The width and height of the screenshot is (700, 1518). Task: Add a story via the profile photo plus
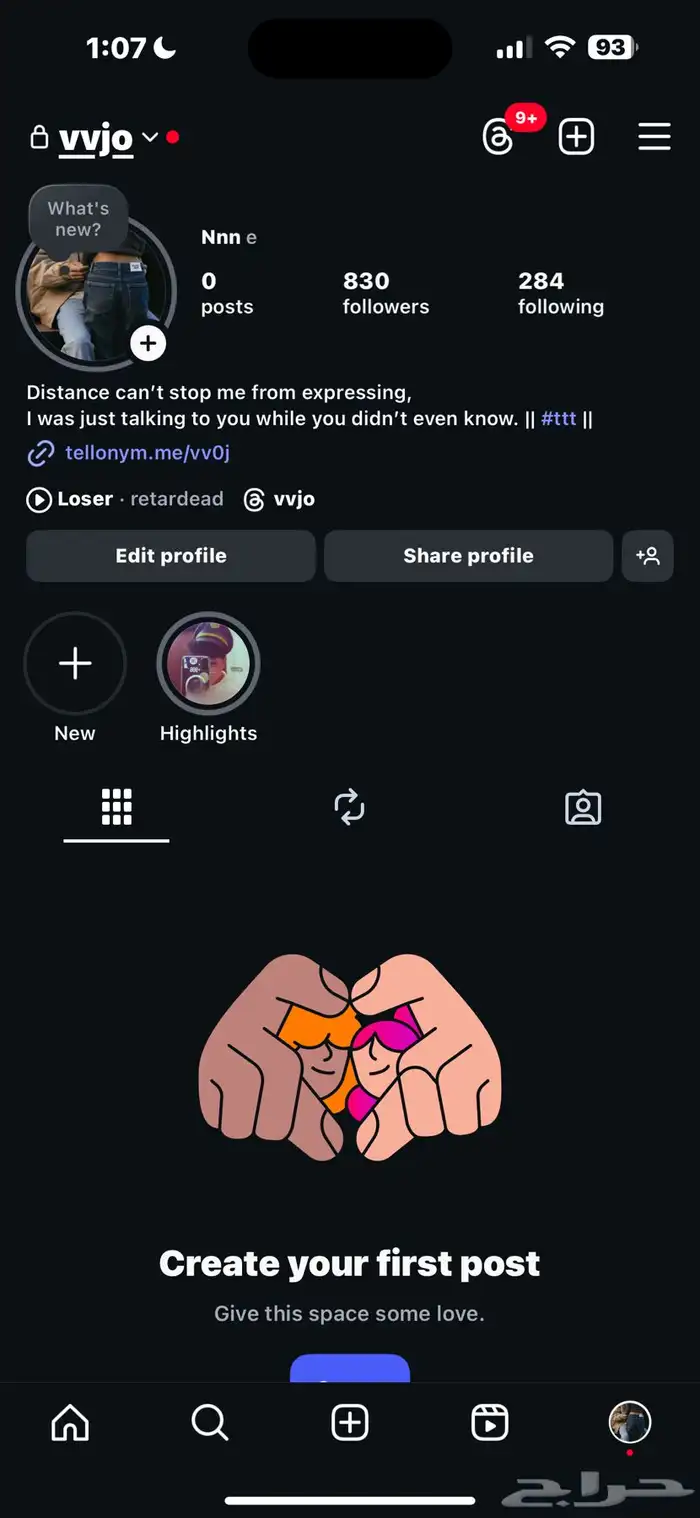tap(148, 344)
